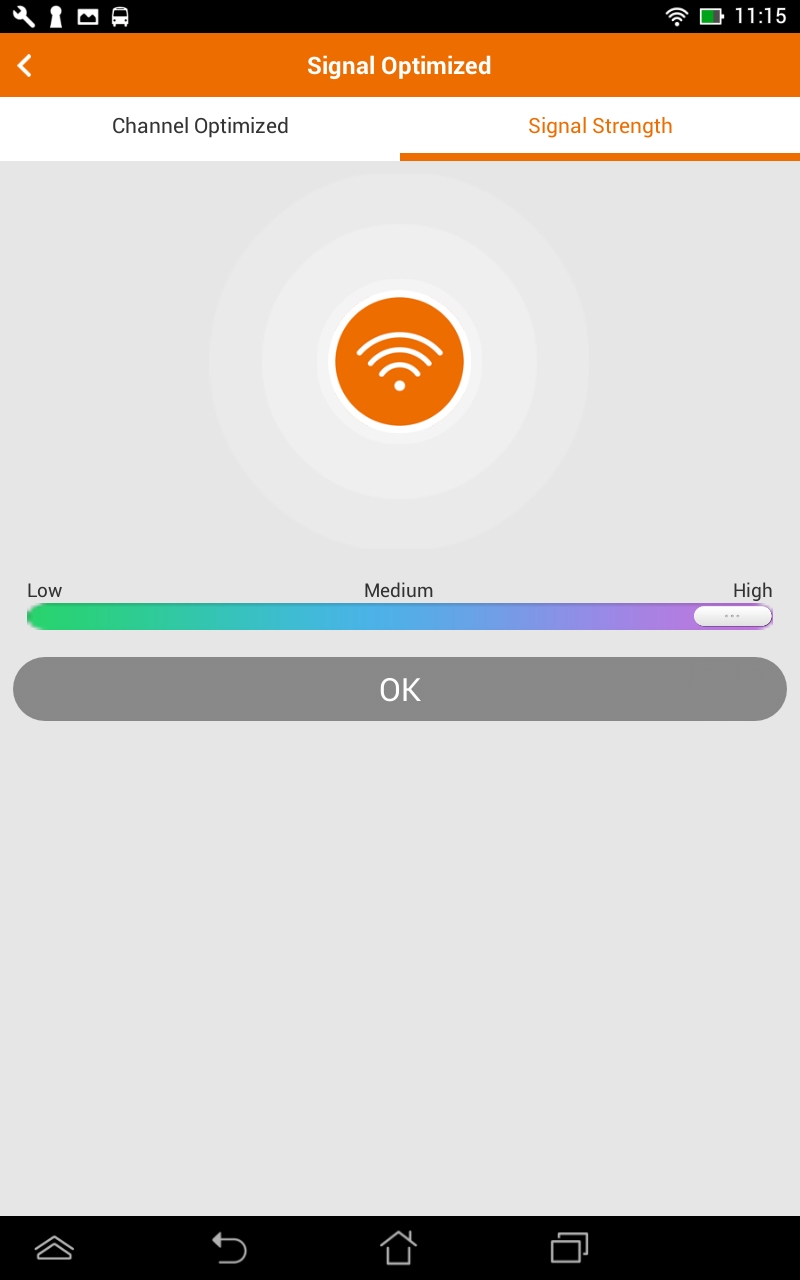Tap the signal strength slider handle
This screenshot has width=800, height=1280.
pyautogui.click(x=732, y=616)
